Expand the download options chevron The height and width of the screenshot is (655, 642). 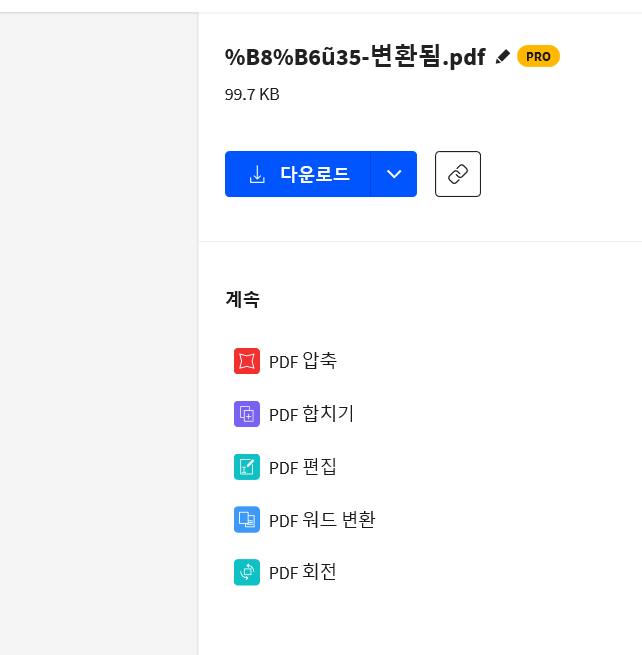click(x=394, y=174)
